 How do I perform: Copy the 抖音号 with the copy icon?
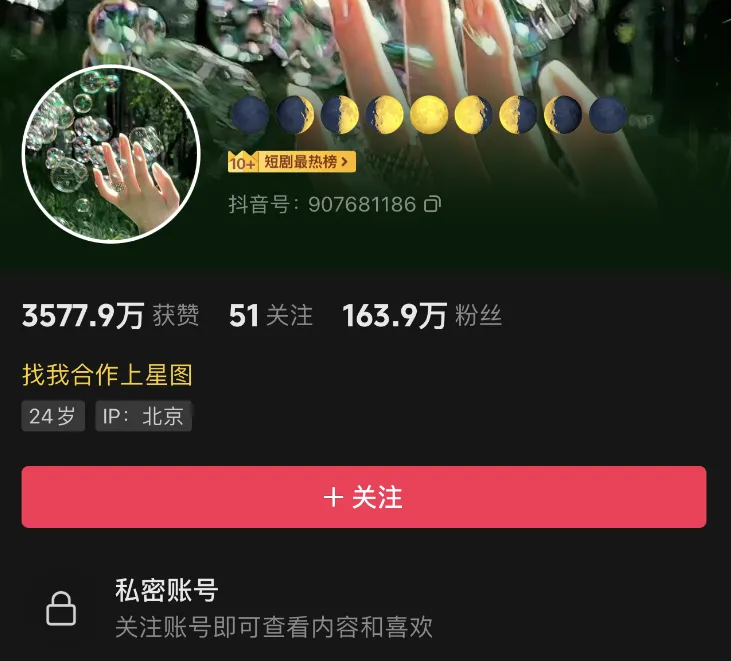click(432, 204)
